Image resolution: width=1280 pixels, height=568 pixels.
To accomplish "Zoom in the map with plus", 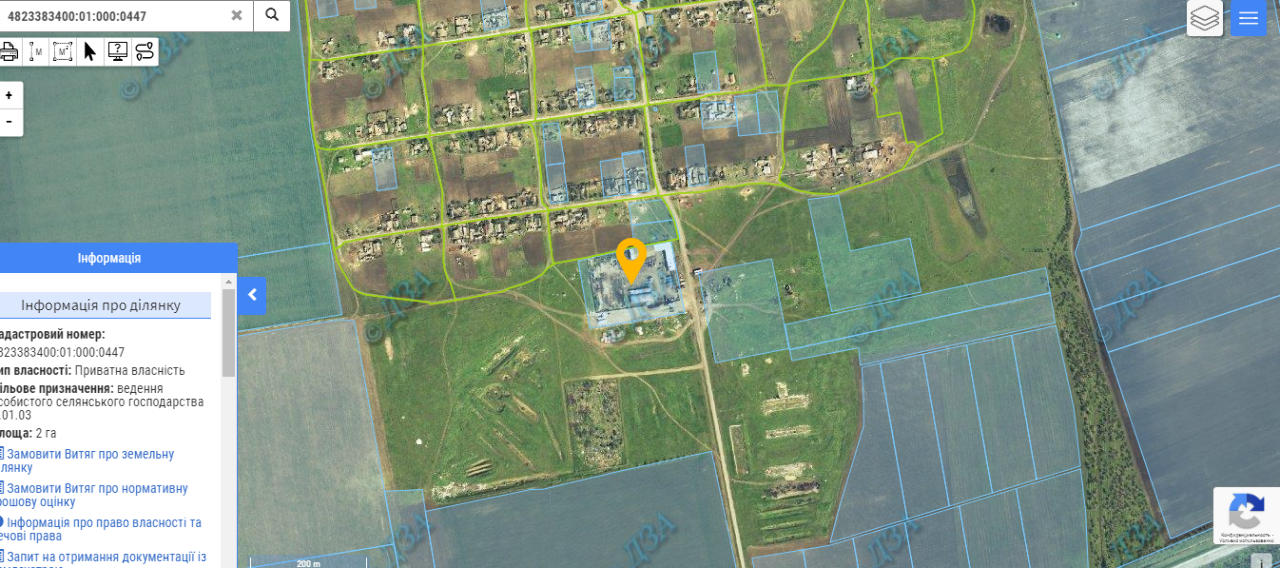I will coord(10,96).
